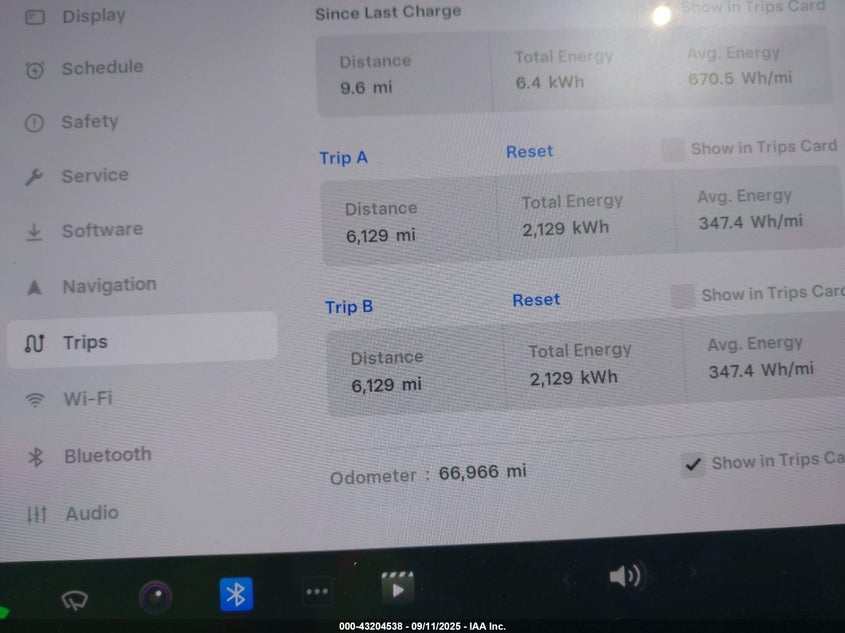This screenshot has height=633, width=845.
Task: Check Show in Trips Card for Trip B
Action: coord(682,296)
